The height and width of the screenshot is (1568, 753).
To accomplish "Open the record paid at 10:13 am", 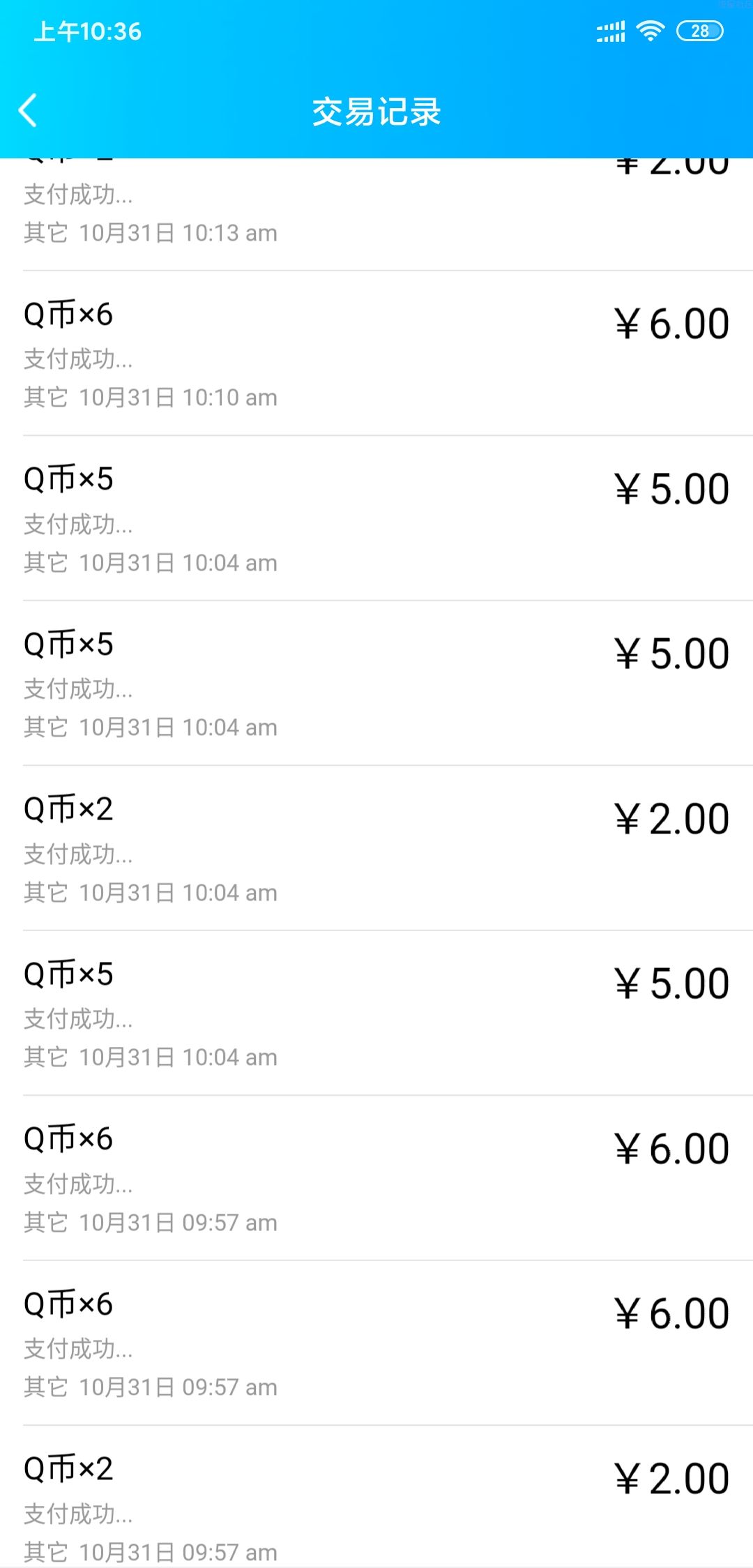I will (376, 214).
